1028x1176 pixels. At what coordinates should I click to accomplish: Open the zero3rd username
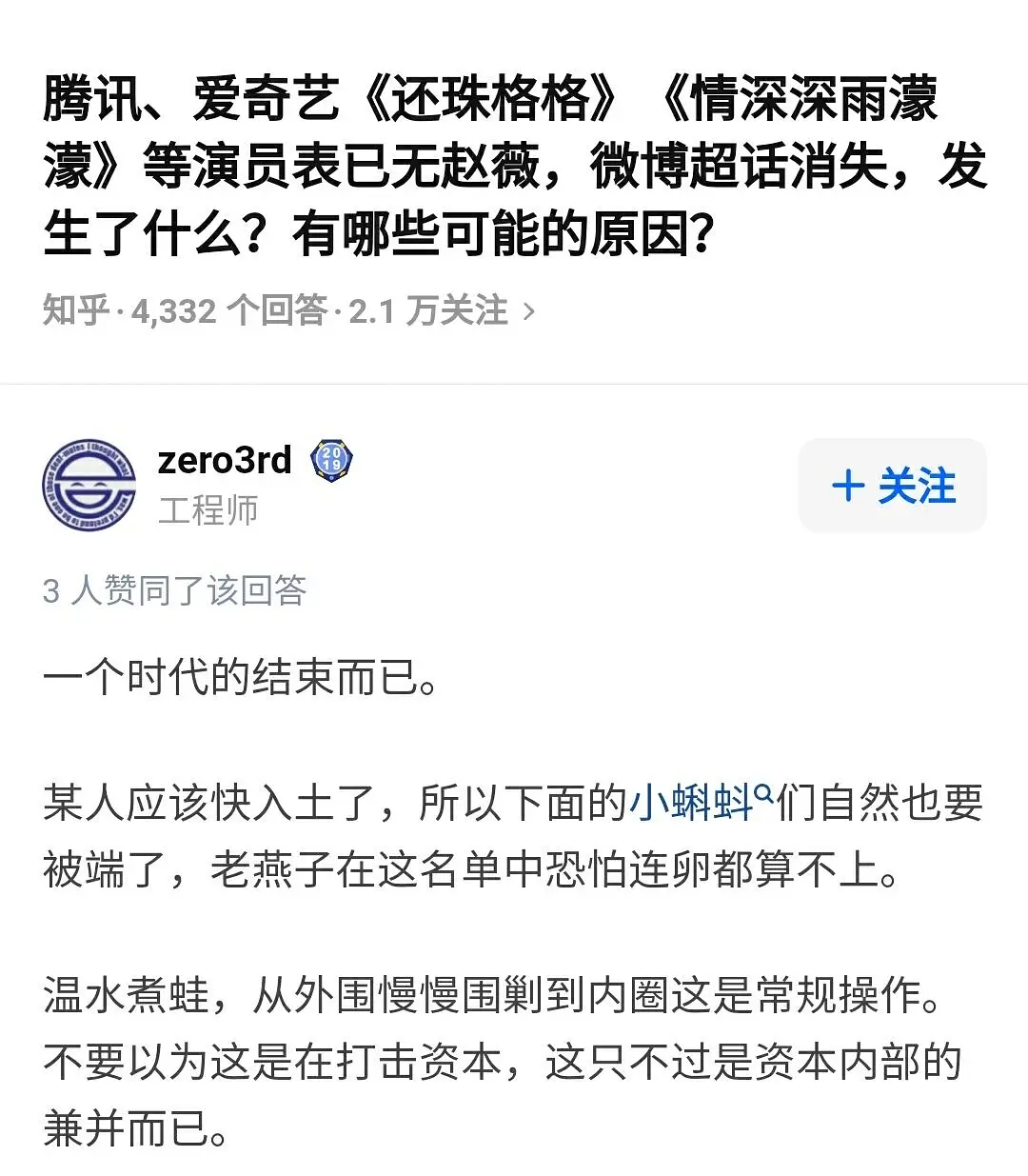[x=225, y=460]
